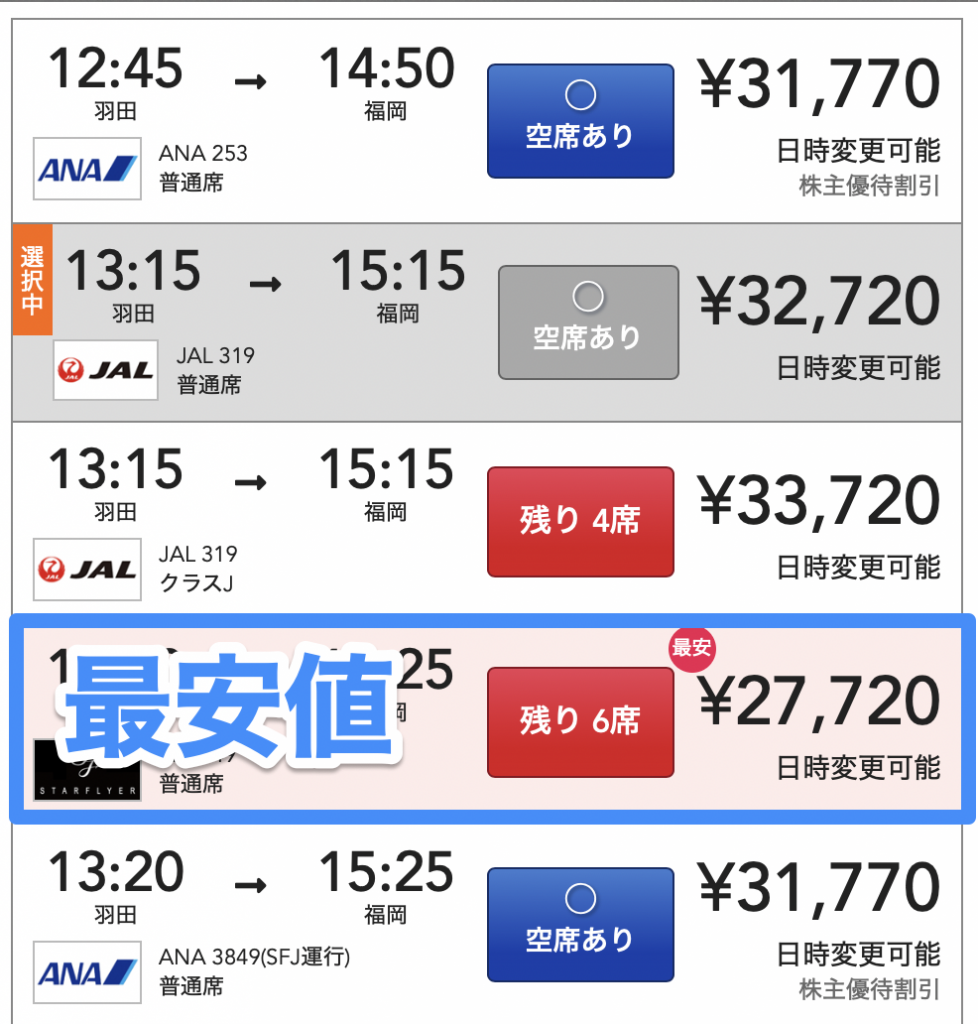The image size is (978, 1024).
Task: Select 空席あり for ANA 3849 flight
Action: point(580,924)
